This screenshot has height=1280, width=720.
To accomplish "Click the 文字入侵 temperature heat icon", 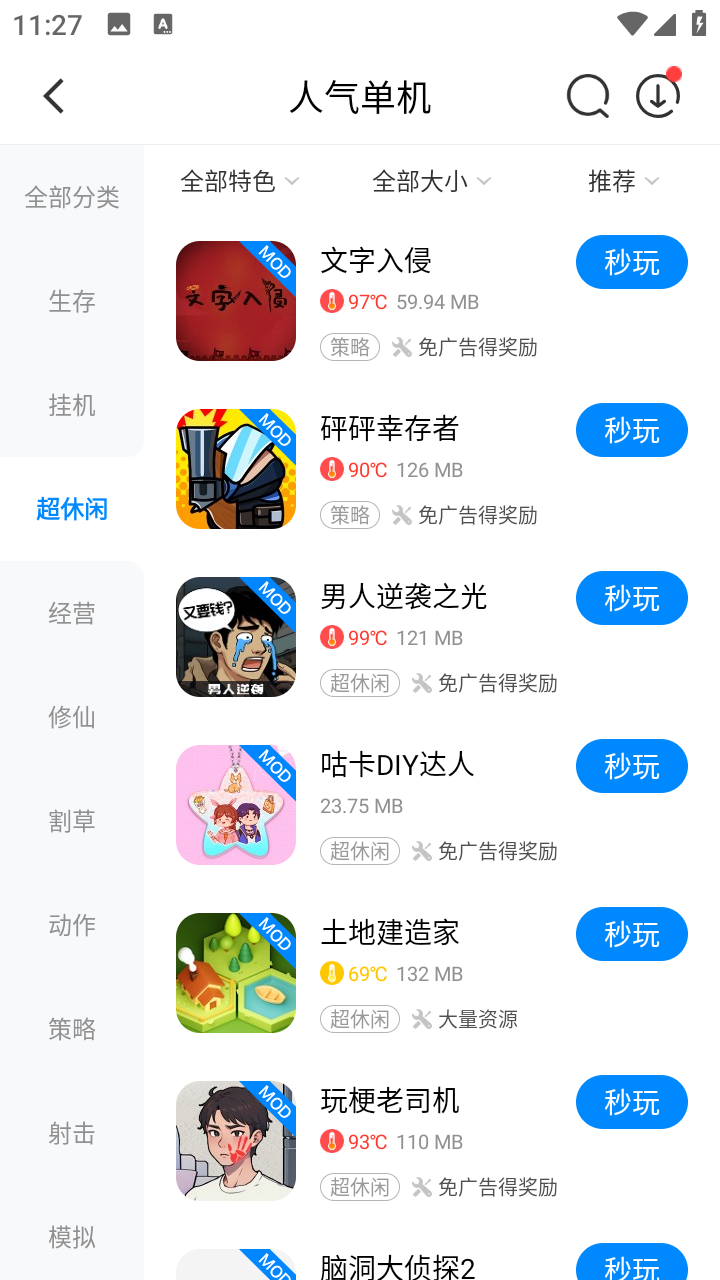I will [x=330, y=301].
